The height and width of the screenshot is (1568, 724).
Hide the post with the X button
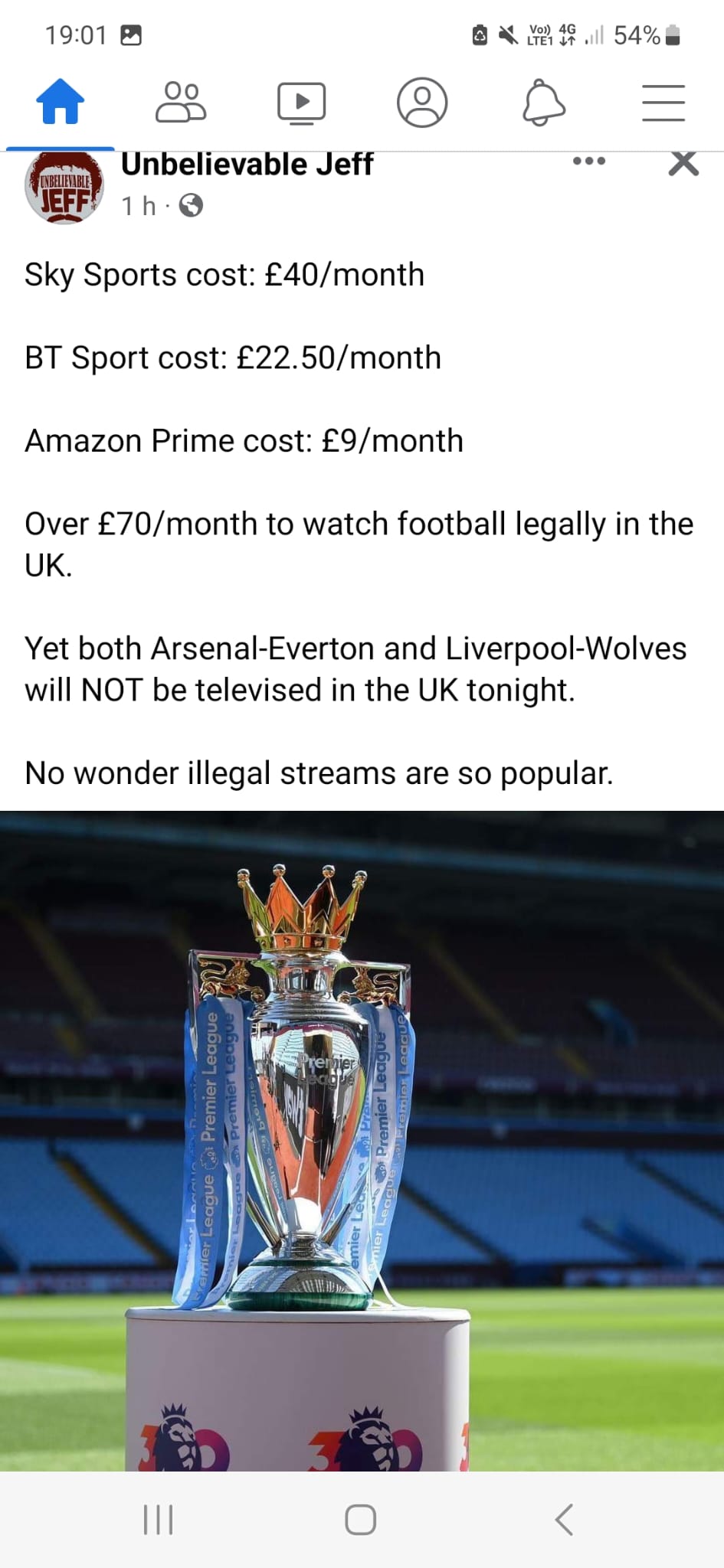click(x=683, y=163)
